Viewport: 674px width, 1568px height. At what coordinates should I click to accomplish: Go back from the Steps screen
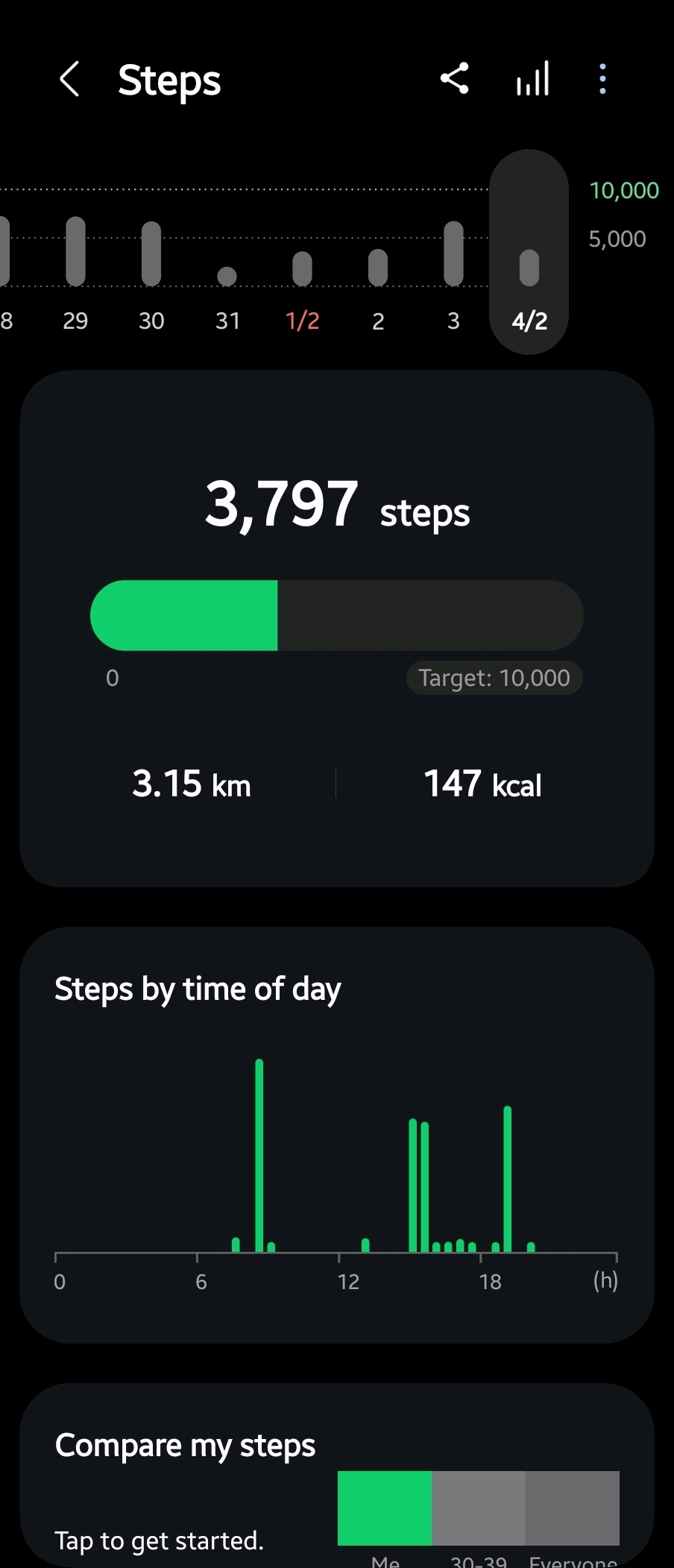pos(69,79)
